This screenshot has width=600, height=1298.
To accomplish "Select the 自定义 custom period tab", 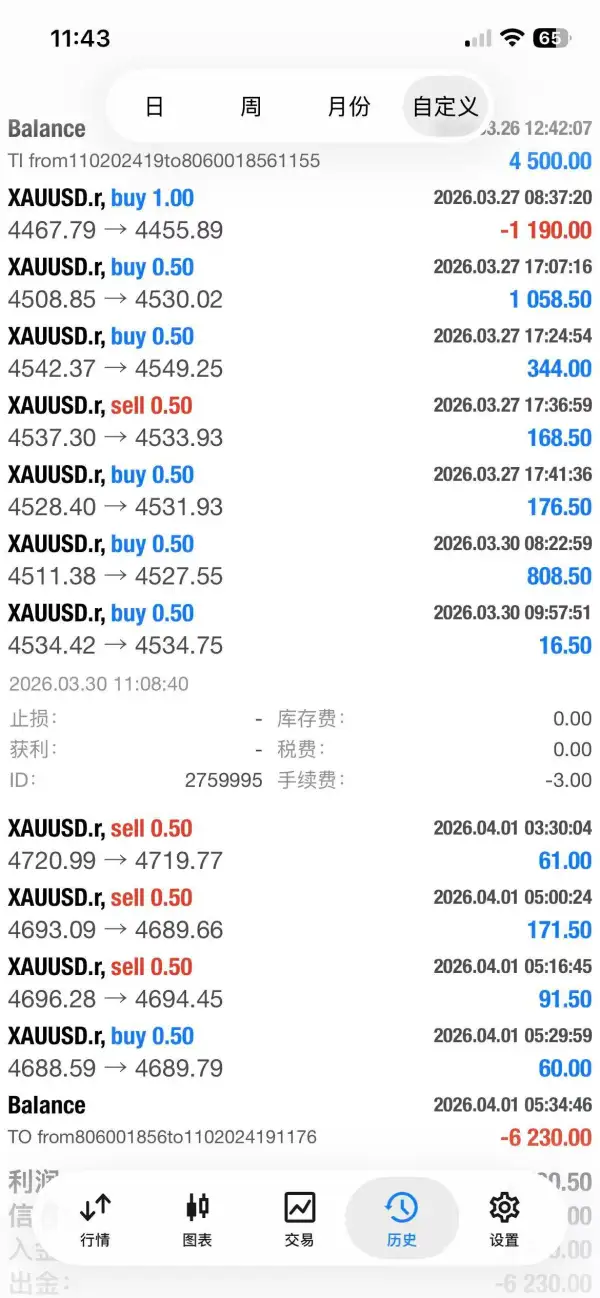I will click(445, 107).
